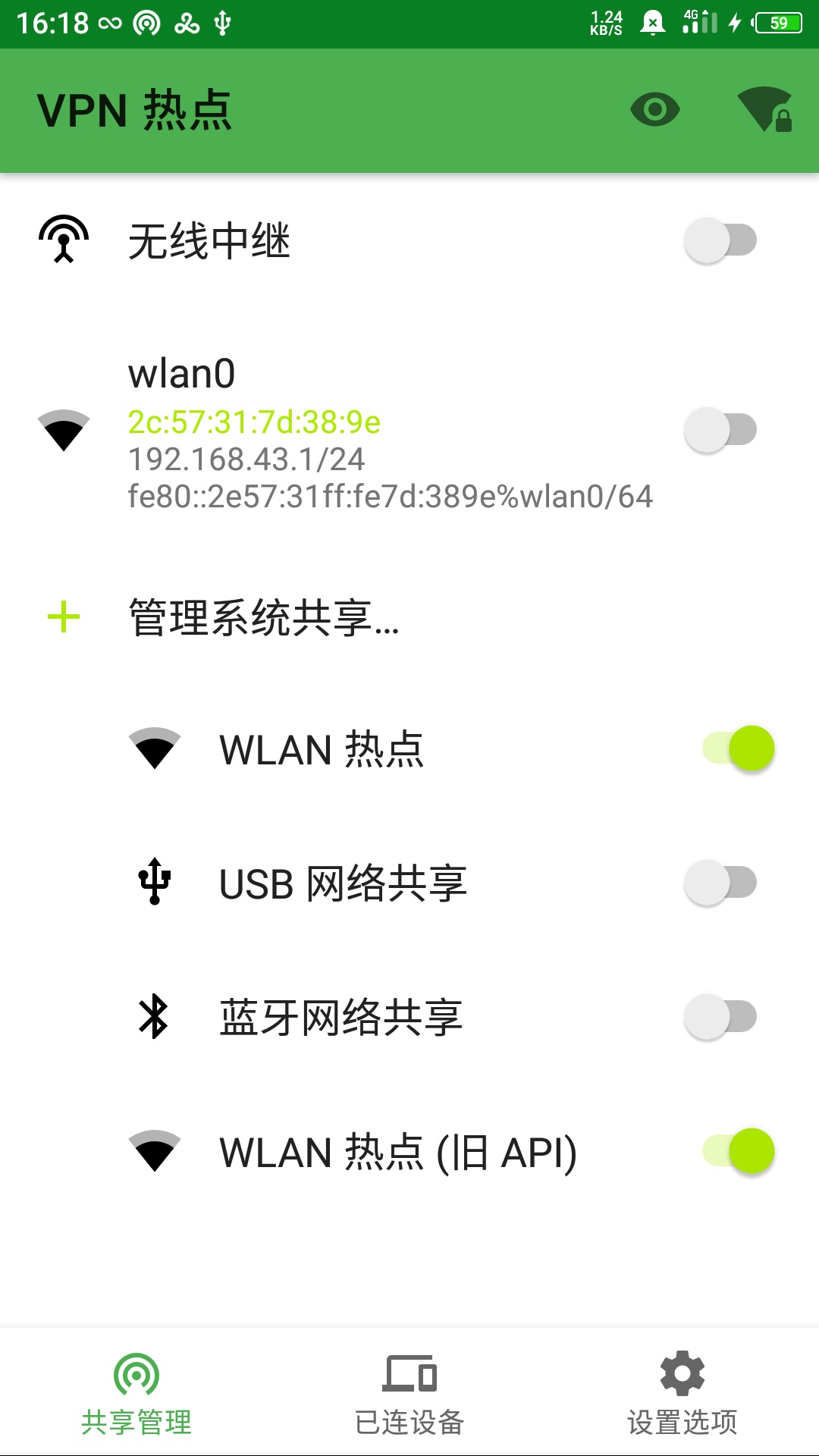Image resolution: width=819 pixels, height=1456 pixels.
Task: Turn off the WLAN 热点 switch
Action: (x=739, y=748)
